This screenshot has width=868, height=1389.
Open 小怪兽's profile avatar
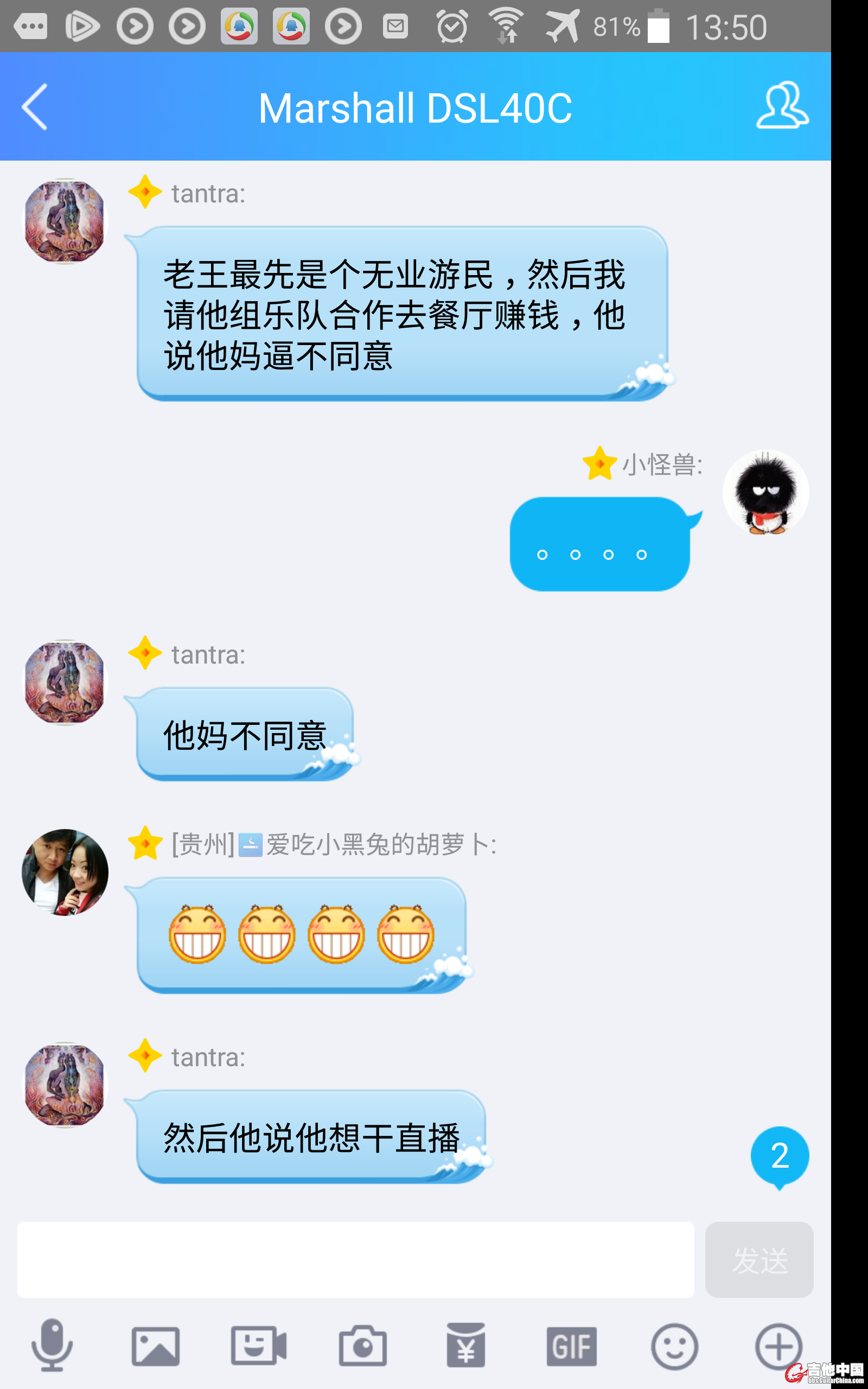pyautogui.click(x=765, y=493)
